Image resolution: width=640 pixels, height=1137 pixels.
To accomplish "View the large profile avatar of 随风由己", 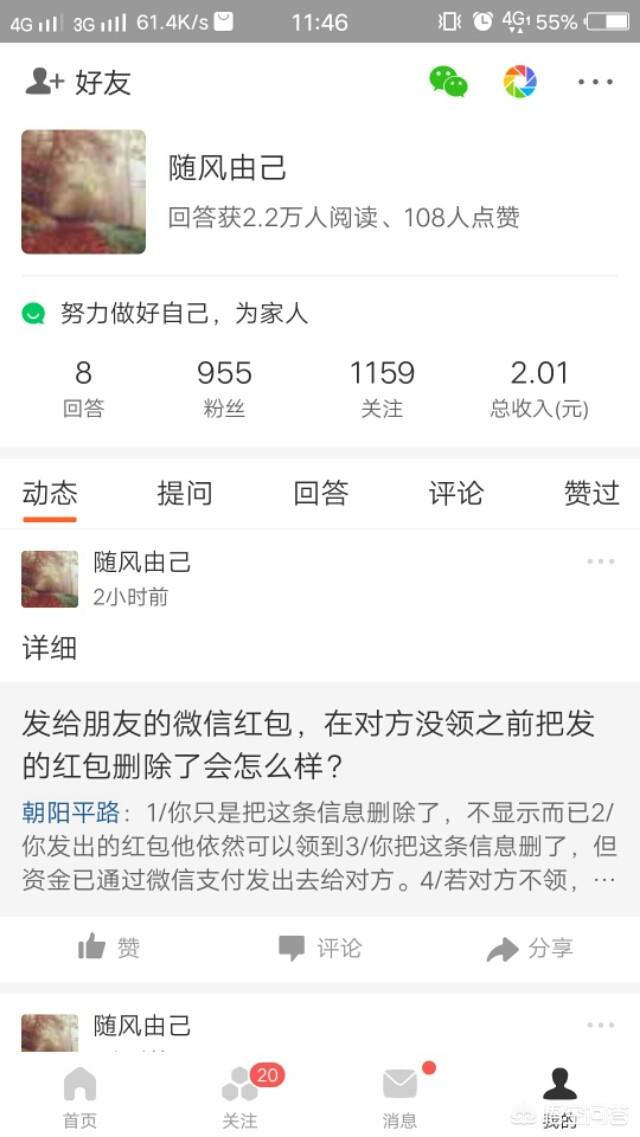I will [83, 191].
